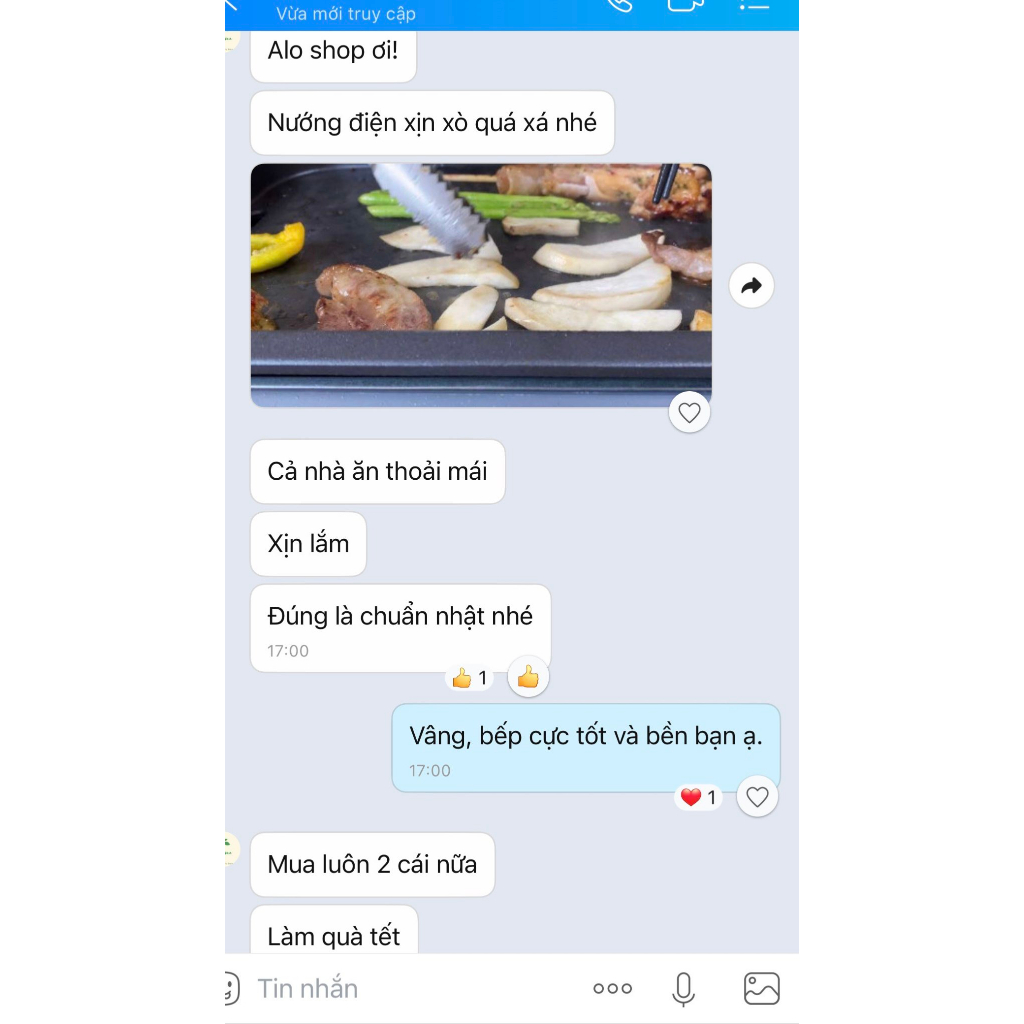This screenshot has height=1024, width=1024.
Task: Start a voice call
Action: pyautogui.click(x=620, y=5)
